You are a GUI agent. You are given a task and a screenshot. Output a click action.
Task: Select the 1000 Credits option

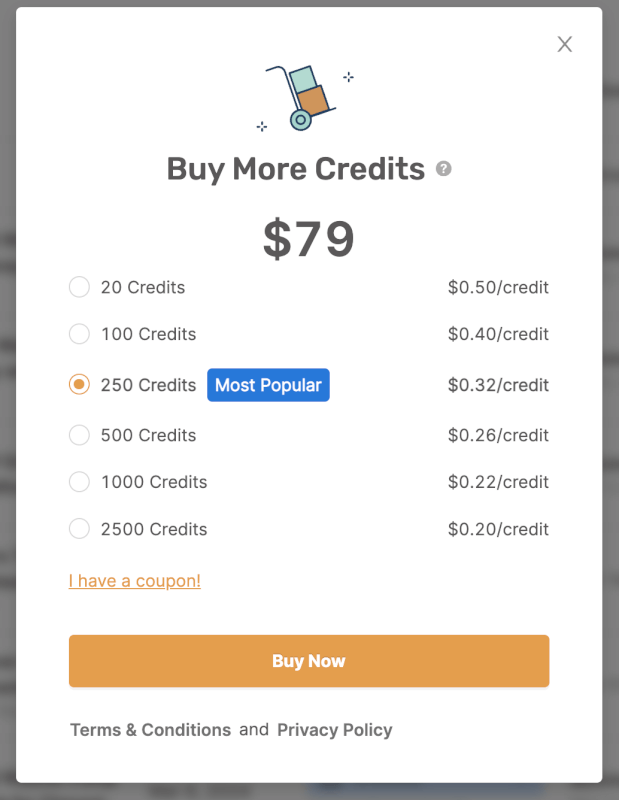click(79, 482)
